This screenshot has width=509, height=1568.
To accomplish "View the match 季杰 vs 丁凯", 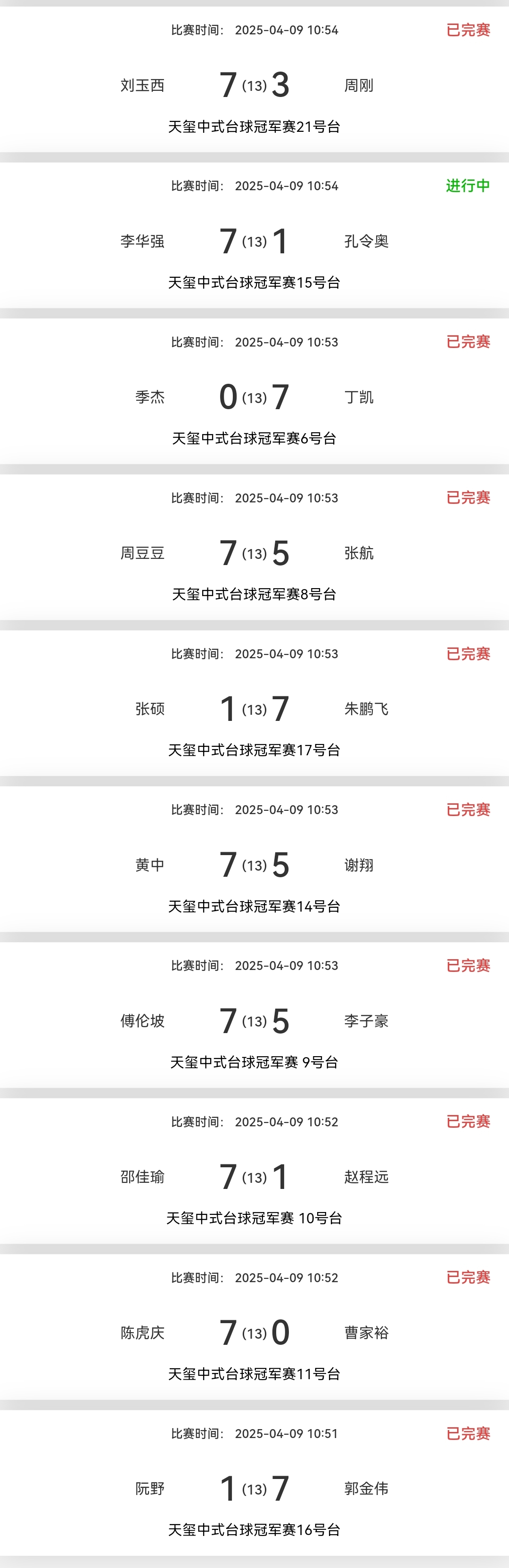I will click(x=254, y=396).
